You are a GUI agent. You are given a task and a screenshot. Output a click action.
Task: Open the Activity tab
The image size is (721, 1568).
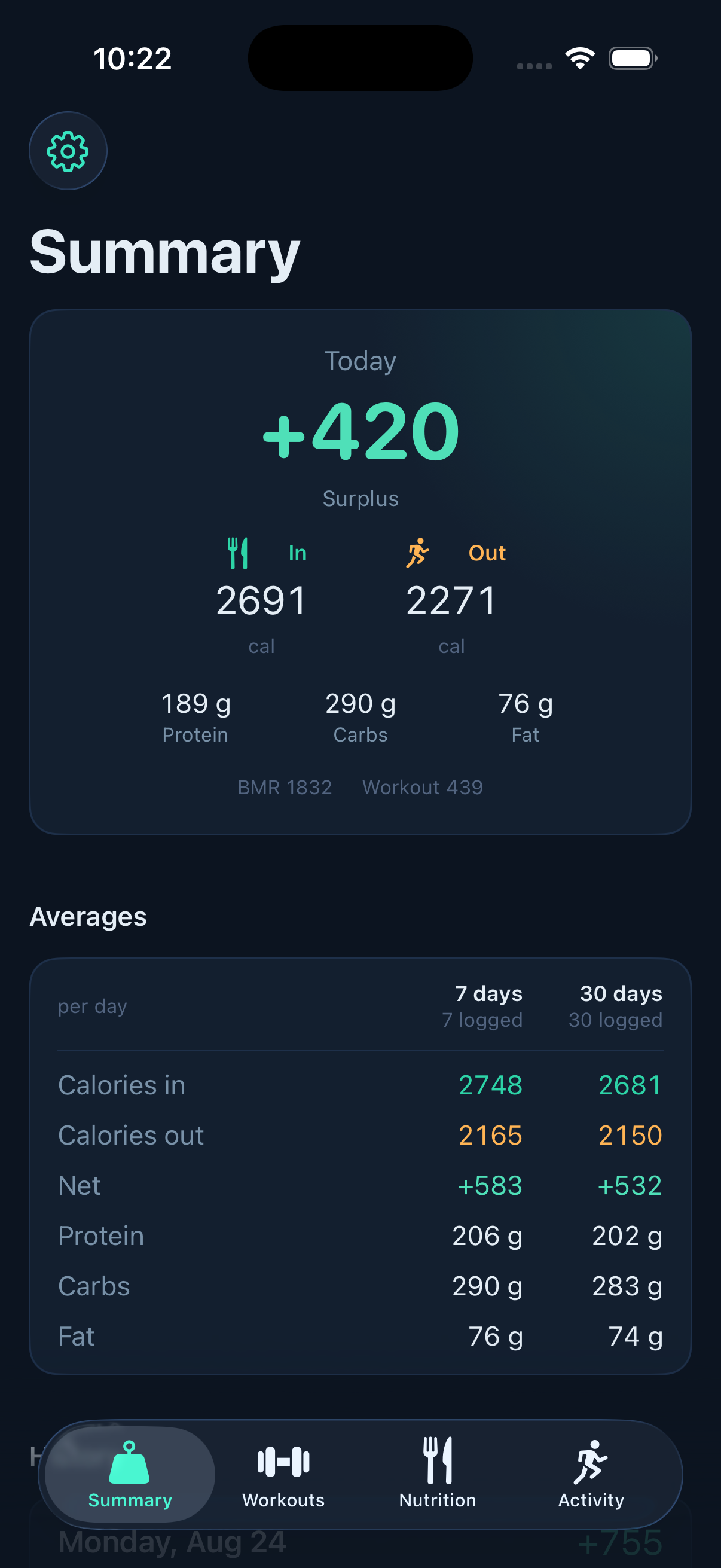click(591, 1474)
